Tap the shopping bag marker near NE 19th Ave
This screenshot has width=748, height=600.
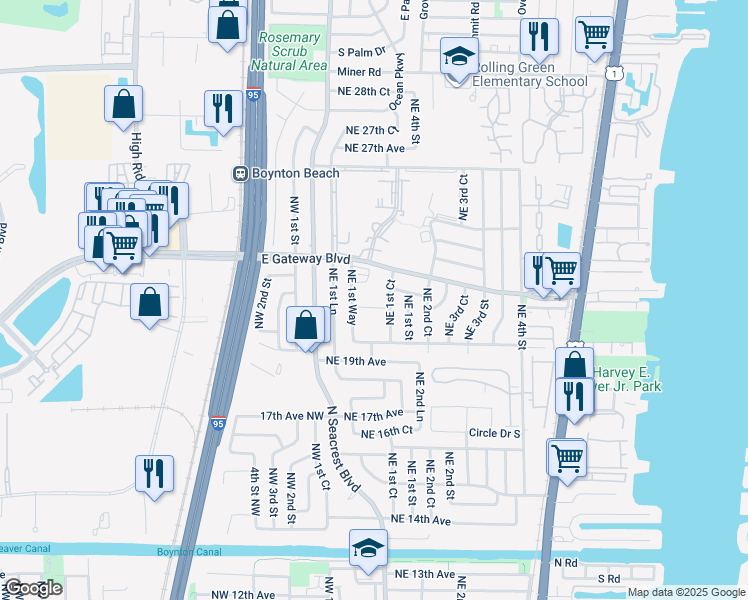(304, 325)
